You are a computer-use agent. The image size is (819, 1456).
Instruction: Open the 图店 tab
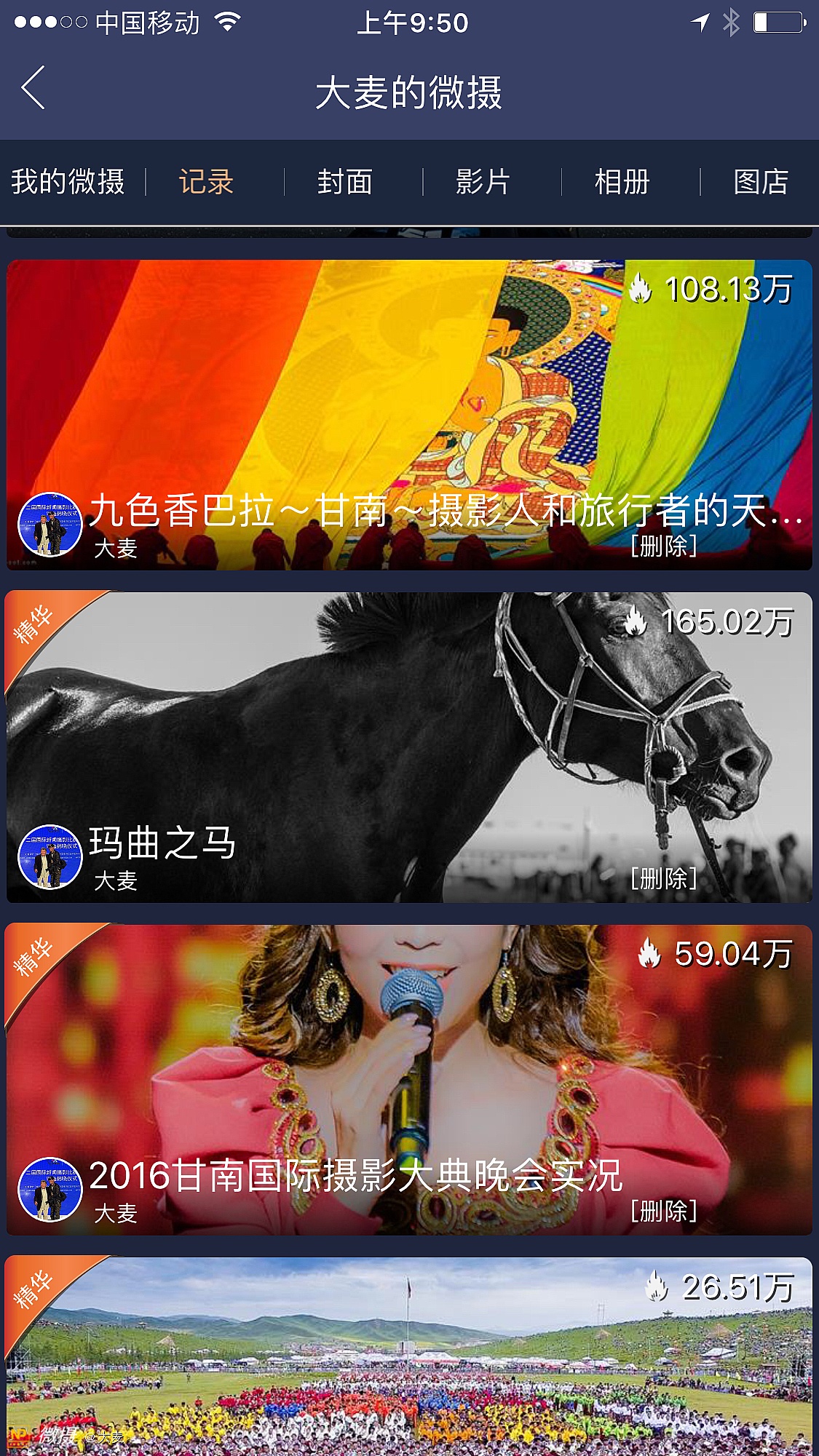[761, 182]
